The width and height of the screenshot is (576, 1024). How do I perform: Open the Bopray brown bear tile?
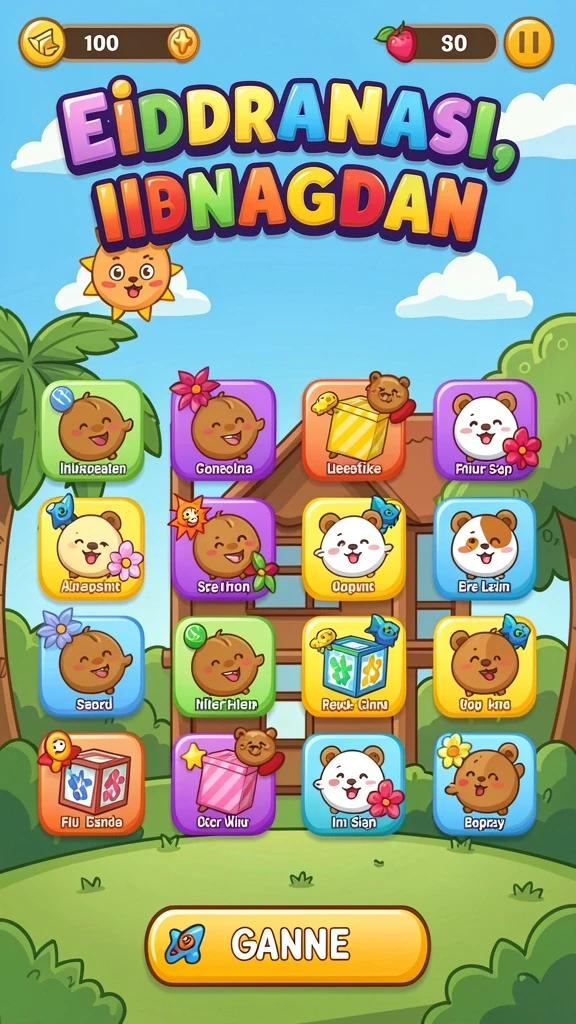(485, 784)
